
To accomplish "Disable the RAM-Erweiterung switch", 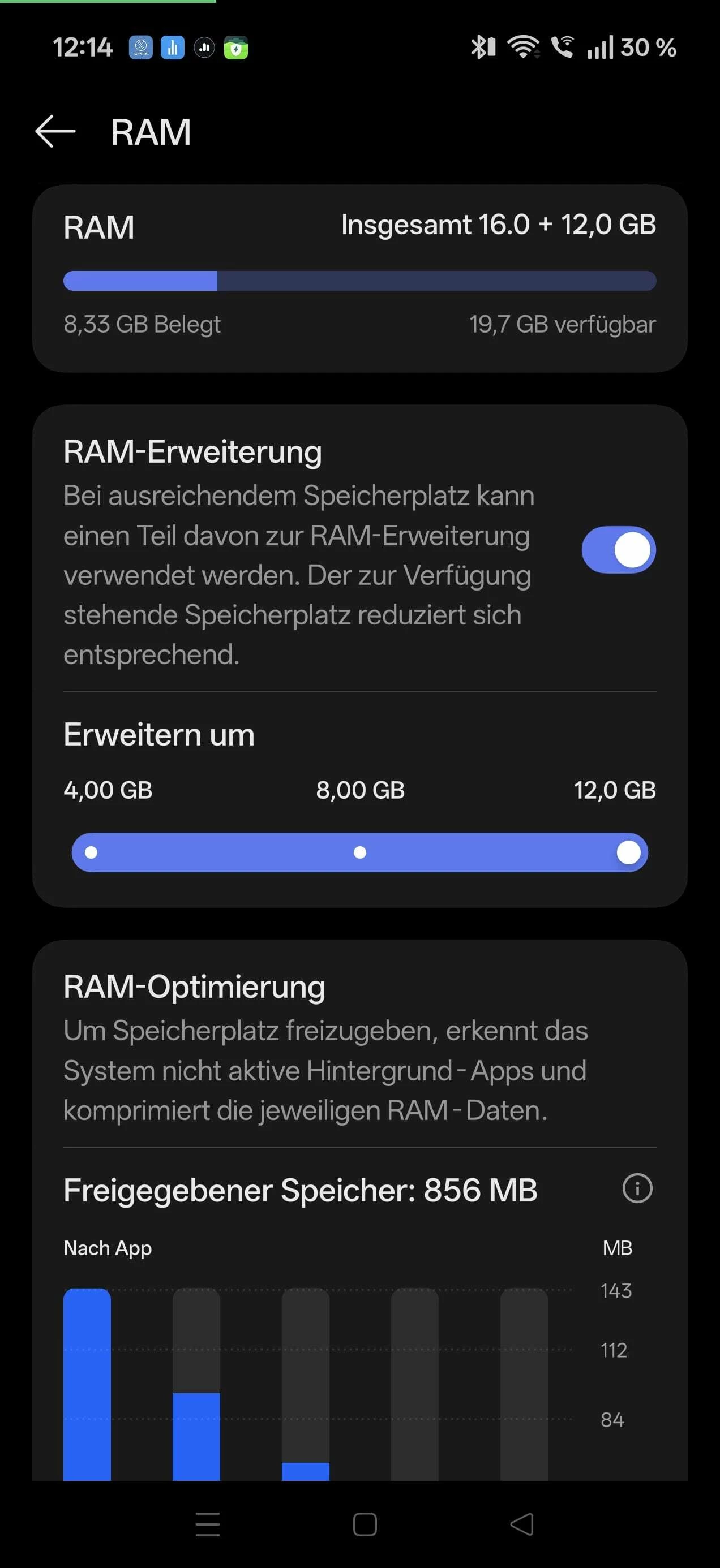I will (x=618, y=550).
